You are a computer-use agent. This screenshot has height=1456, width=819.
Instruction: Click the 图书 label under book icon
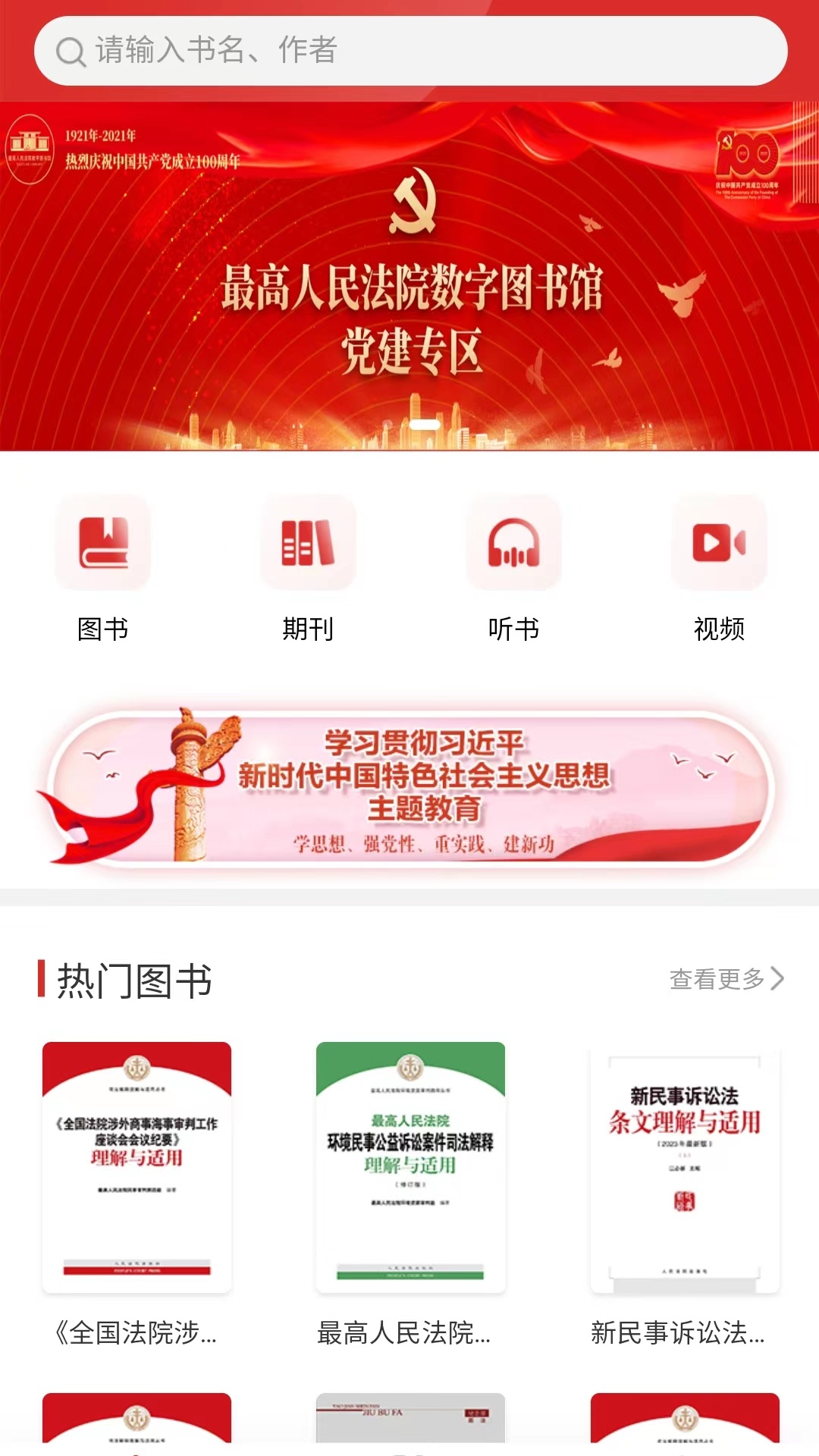point(102,629)
